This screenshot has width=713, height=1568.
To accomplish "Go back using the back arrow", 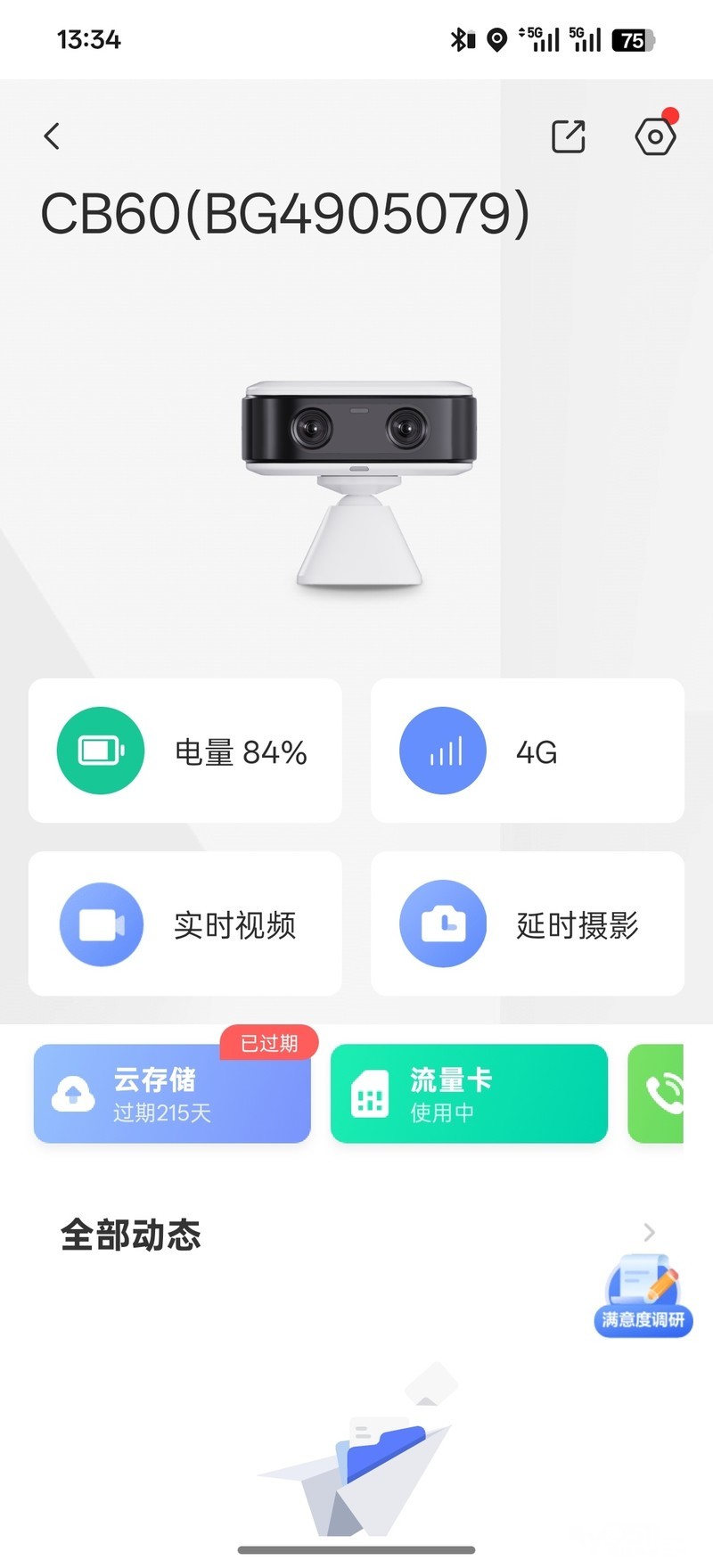I will (52, 136).
